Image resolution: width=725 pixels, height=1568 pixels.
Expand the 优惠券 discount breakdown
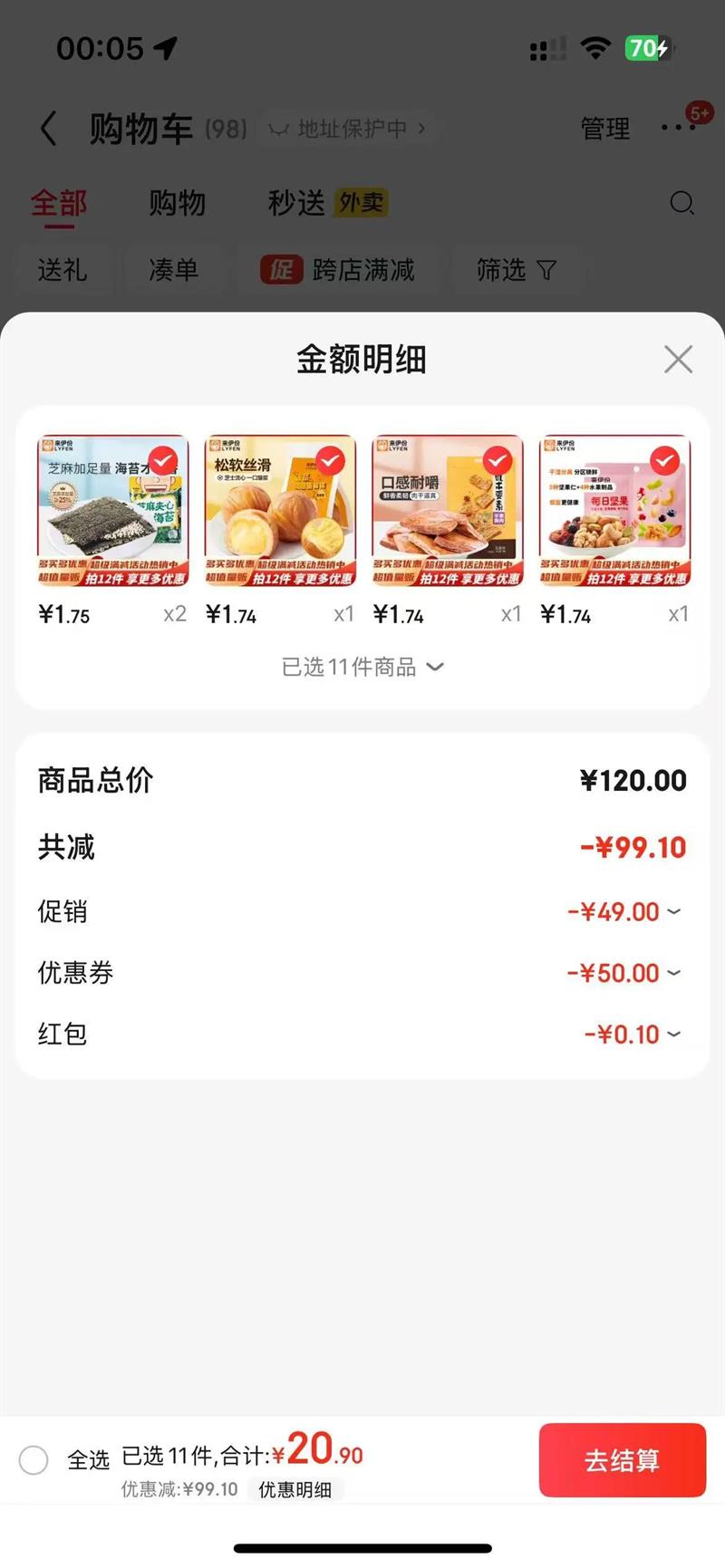pos(624,973)
